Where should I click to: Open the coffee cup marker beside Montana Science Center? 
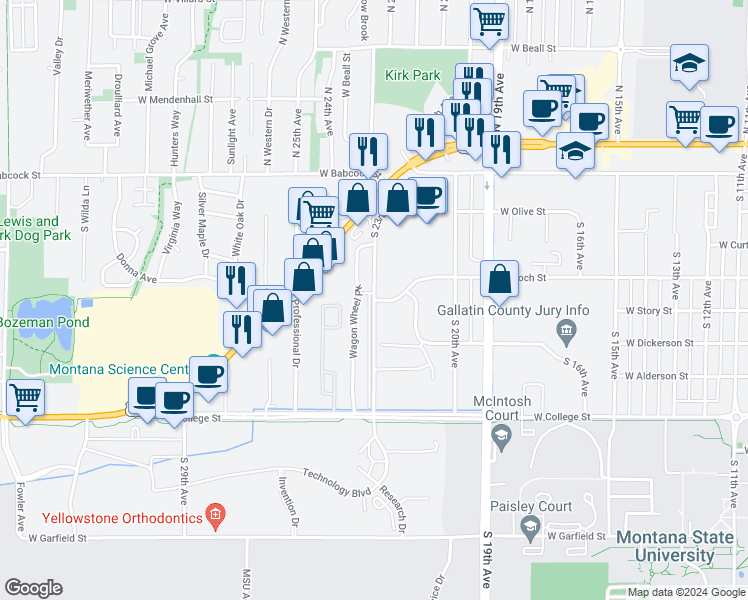(x=208, y=376)
